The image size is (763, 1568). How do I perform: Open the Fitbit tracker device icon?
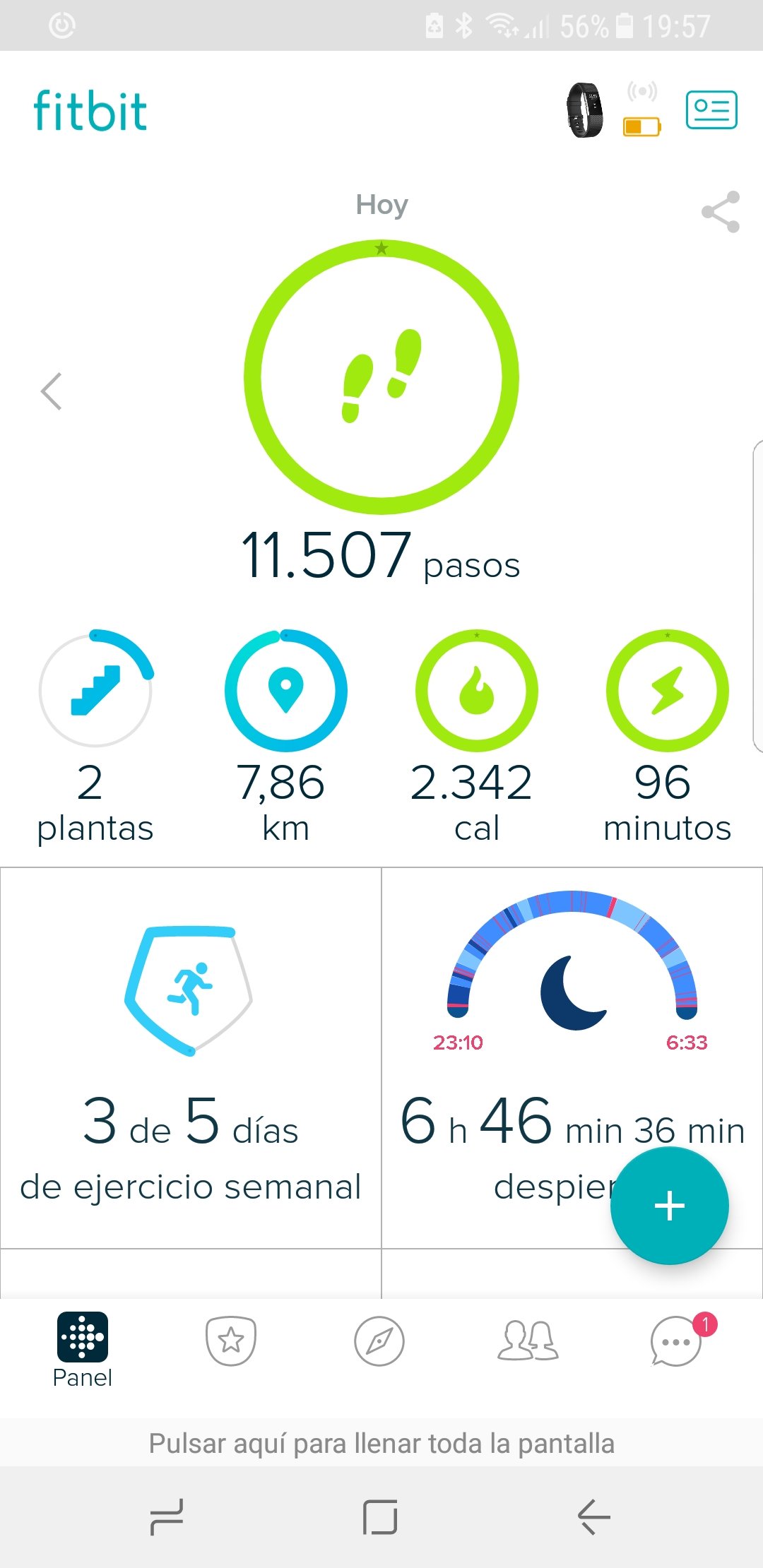point(585,110)
